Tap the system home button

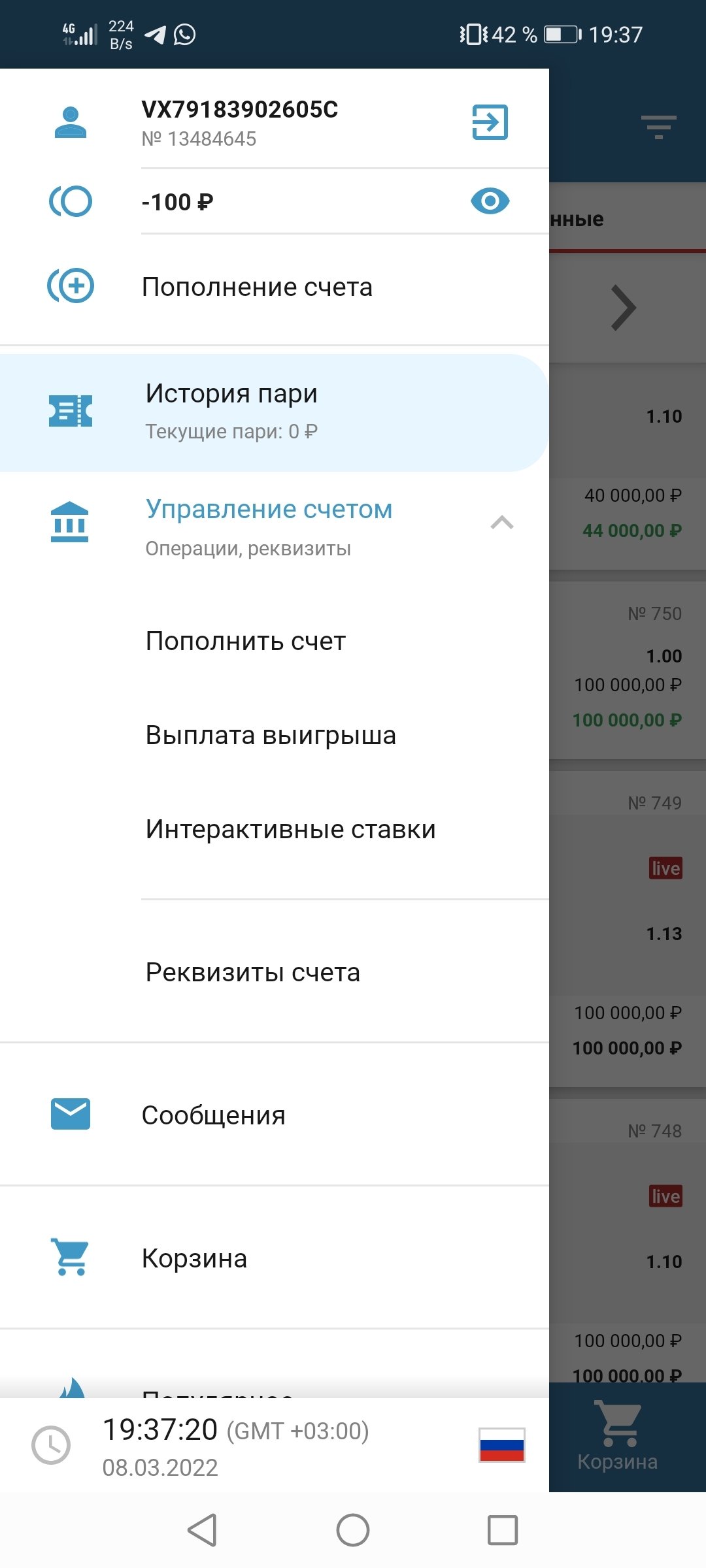(x=353, y=1530)
